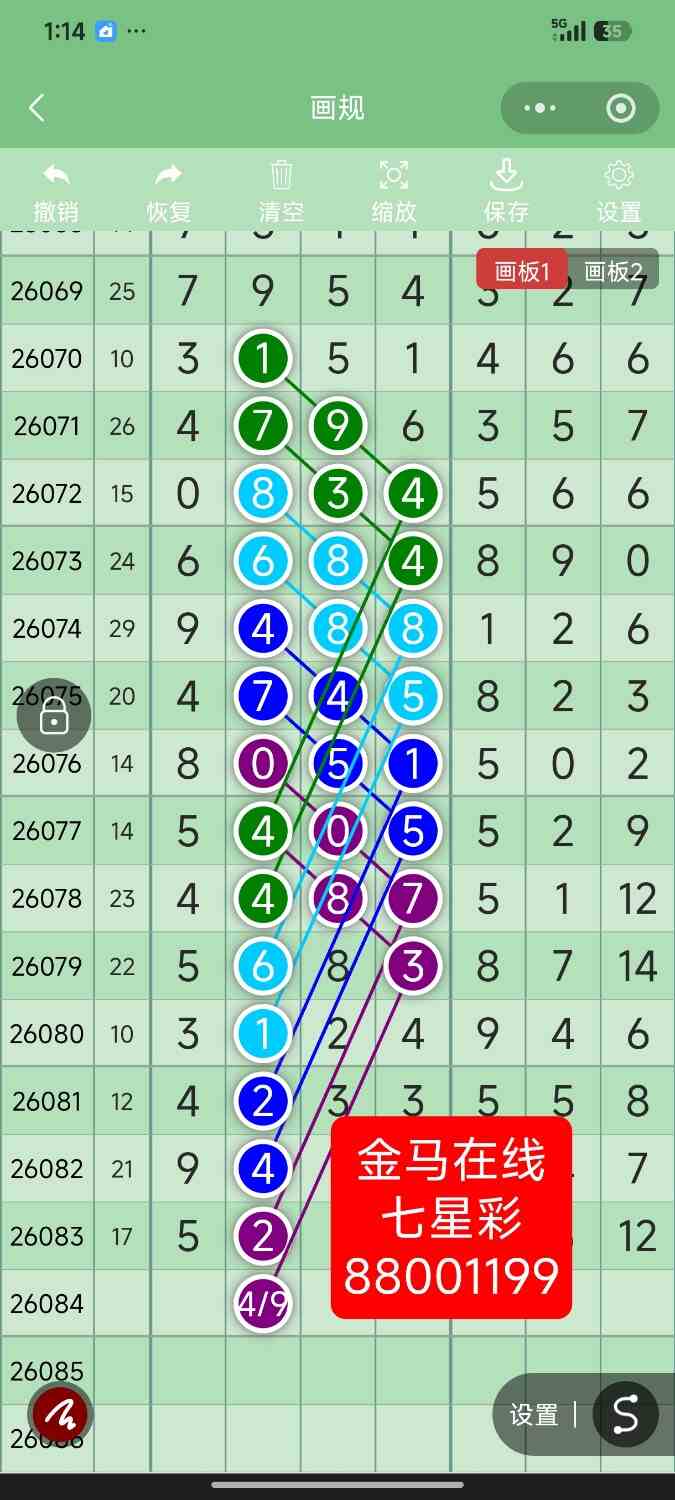Switch to 画板1
675x1500 pixels.
(522, 271)
